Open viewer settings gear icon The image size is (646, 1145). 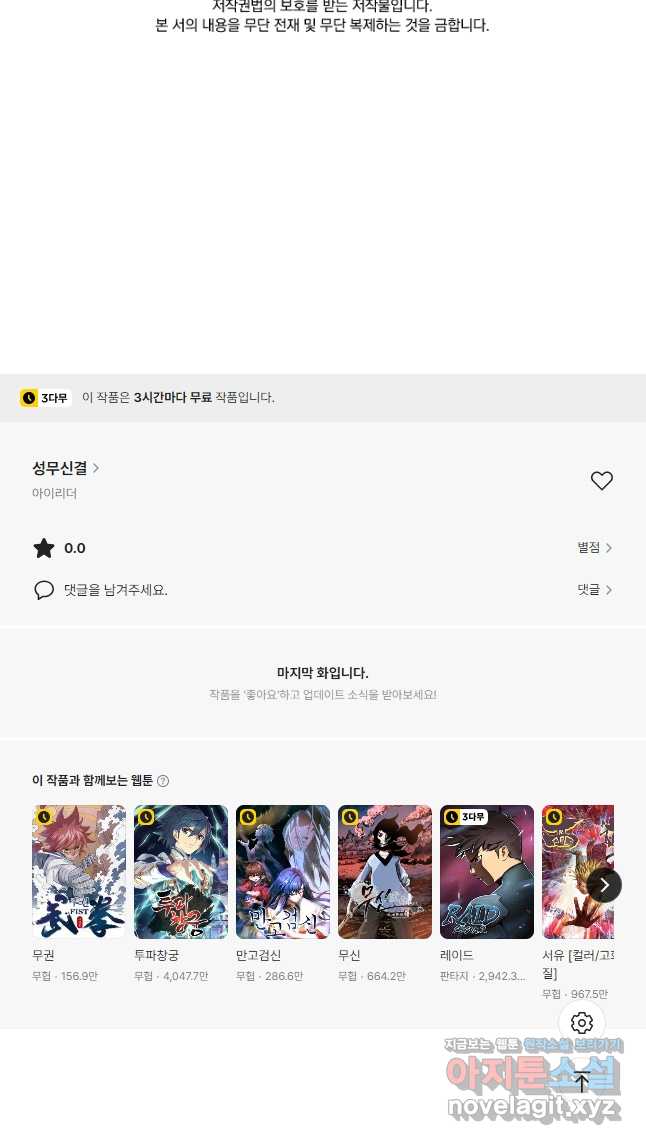(582, 1023)
